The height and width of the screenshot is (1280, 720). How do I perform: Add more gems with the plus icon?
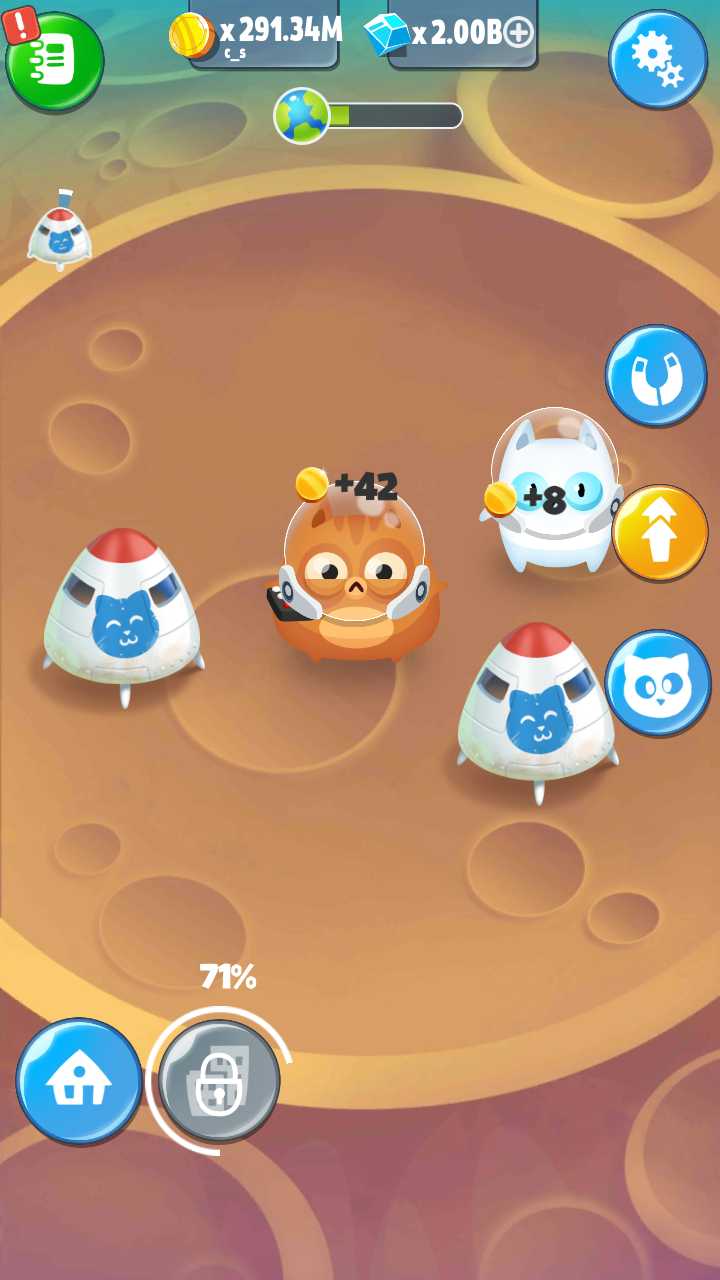tap(518, 33)
